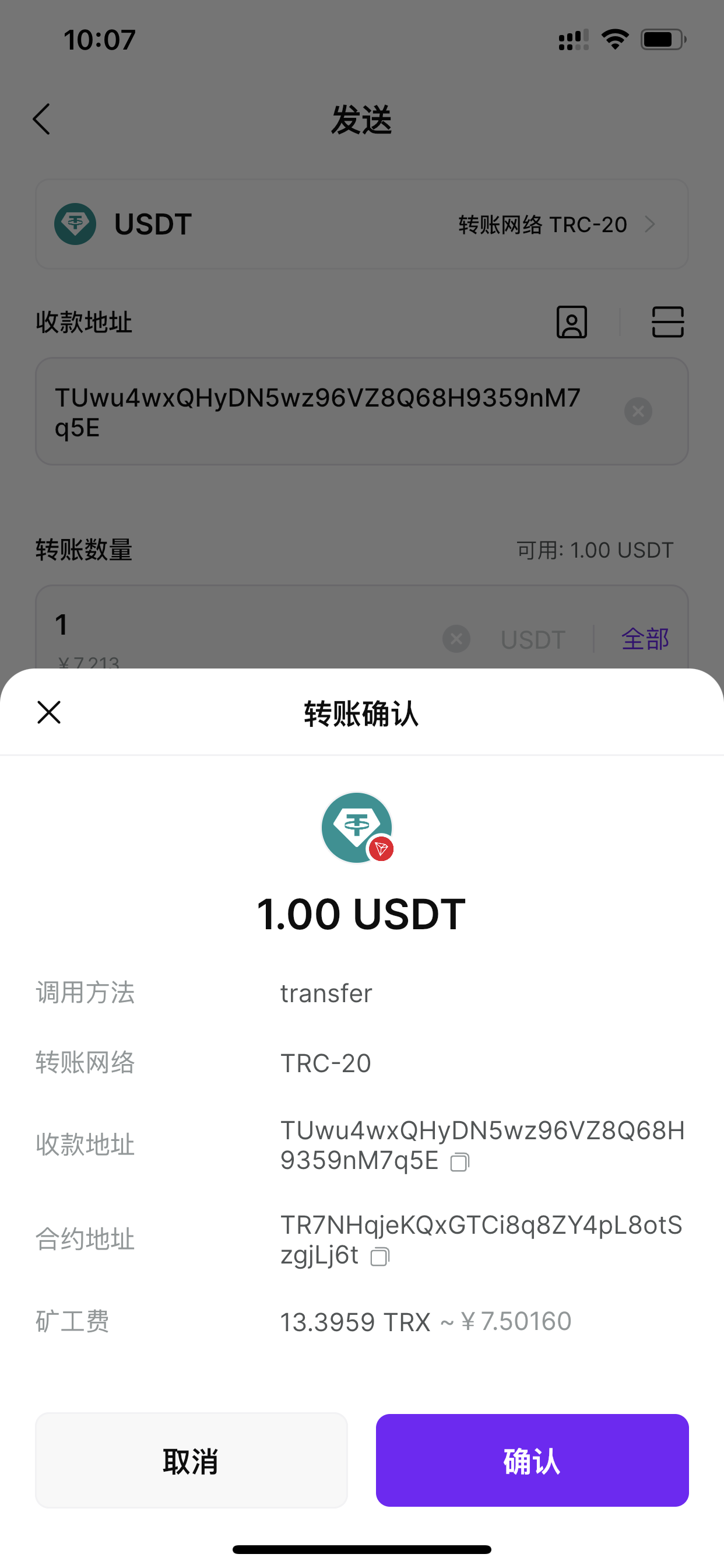Copy the 合约地址 contract address

coord(379,1256)
